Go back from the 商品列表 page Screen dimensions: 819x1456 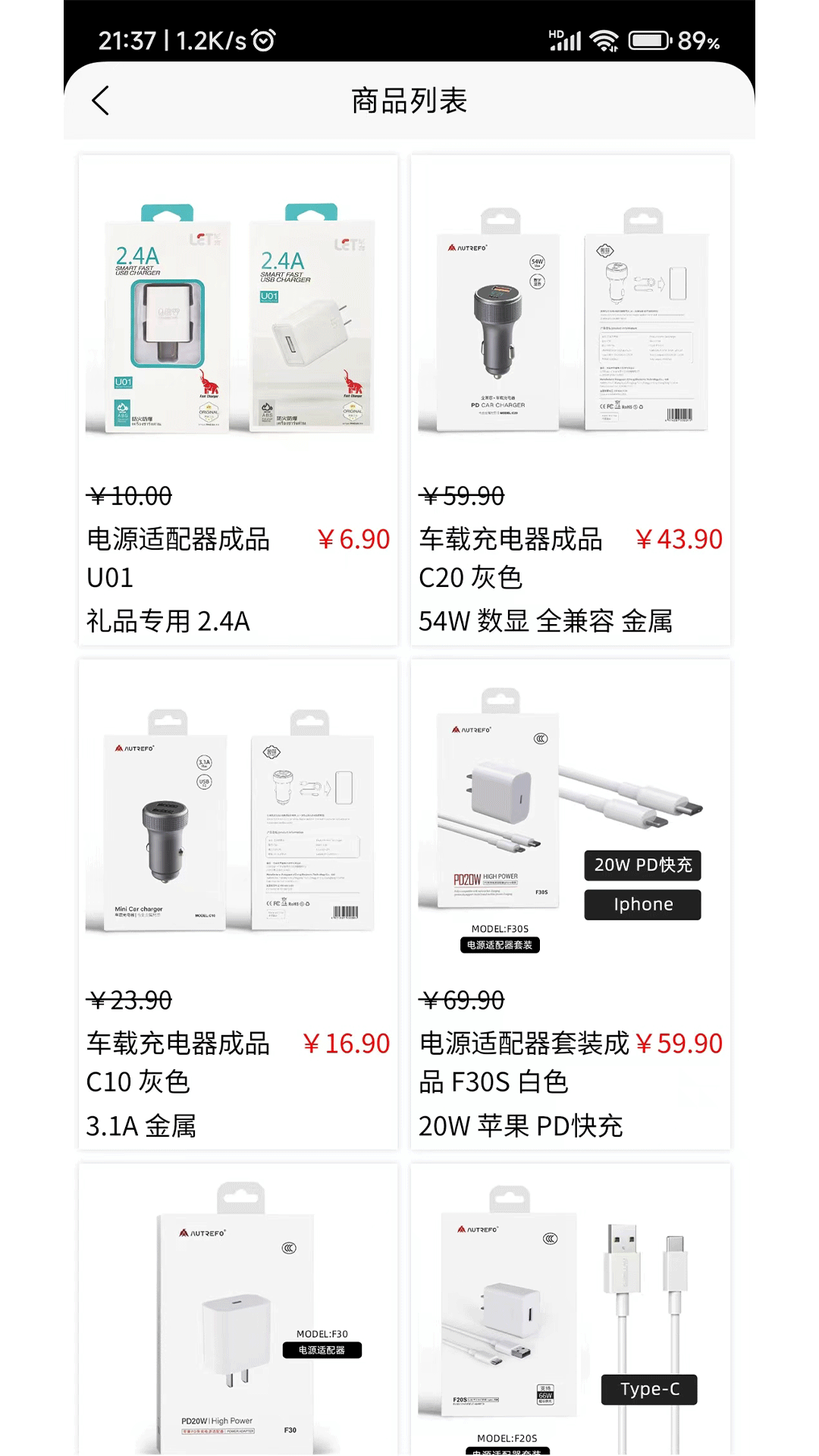coord(101,101)
